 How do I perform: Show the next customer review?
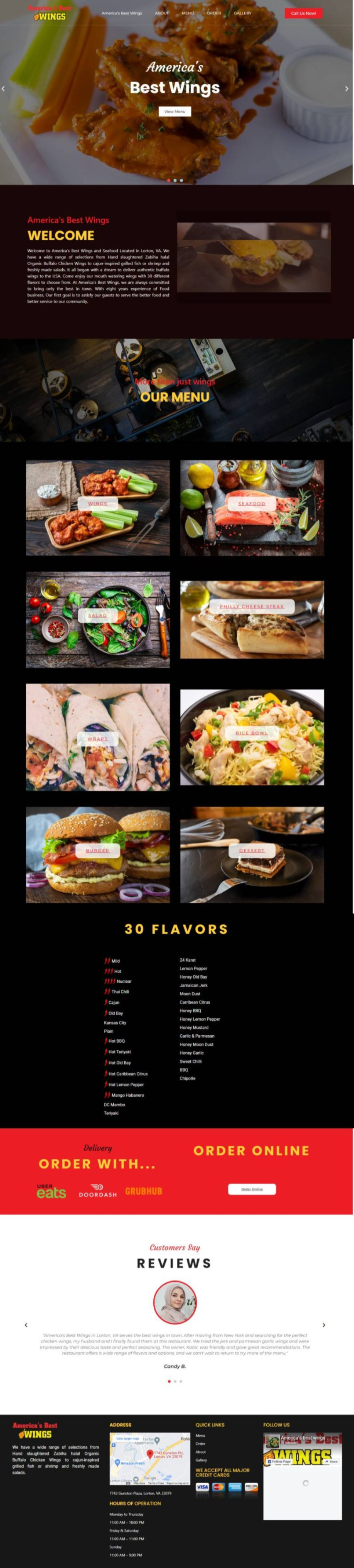[324, 1324]
